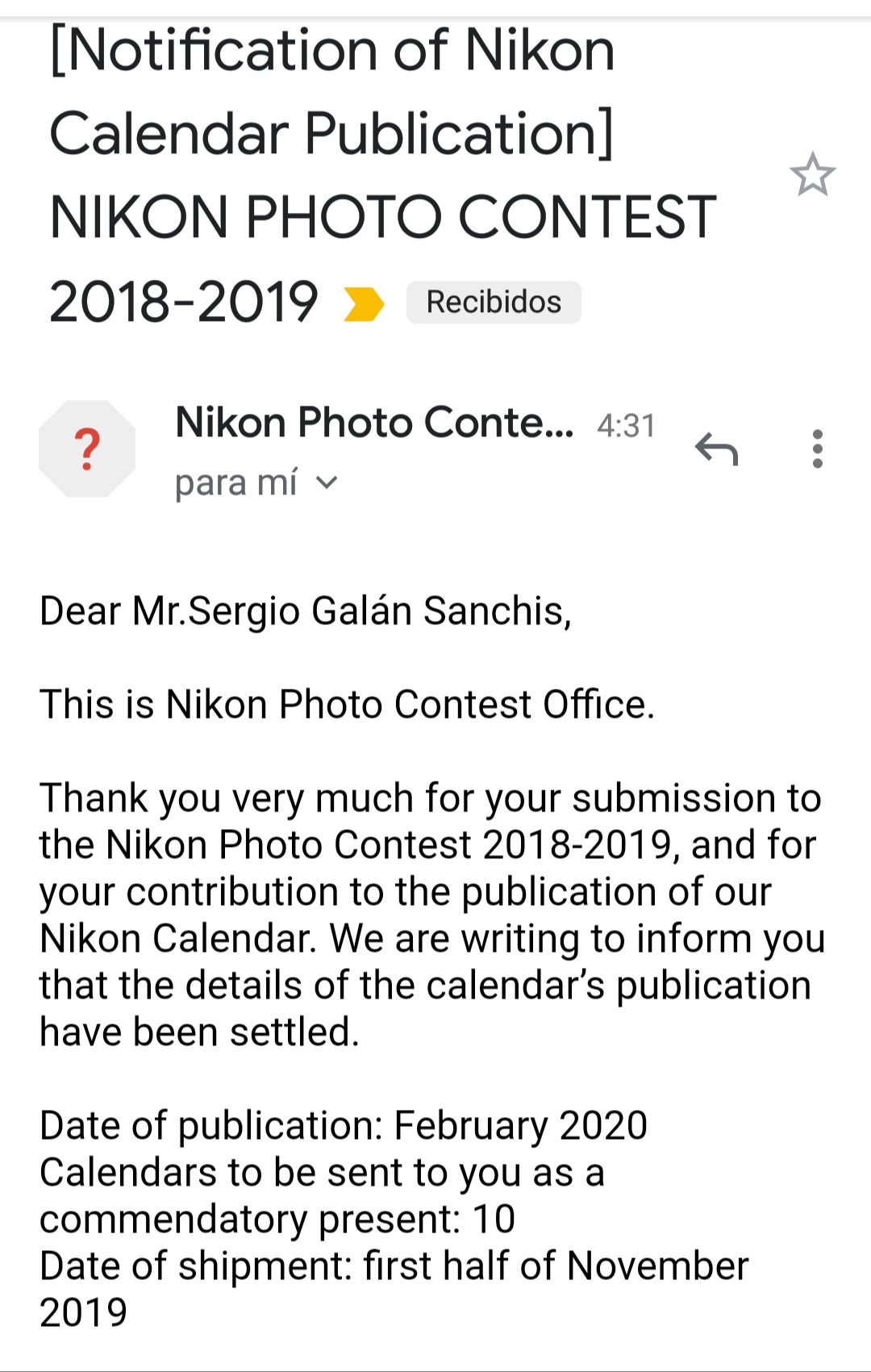Open sender avatar with question mark
The image size is (871, 1372).
[87, 449]
